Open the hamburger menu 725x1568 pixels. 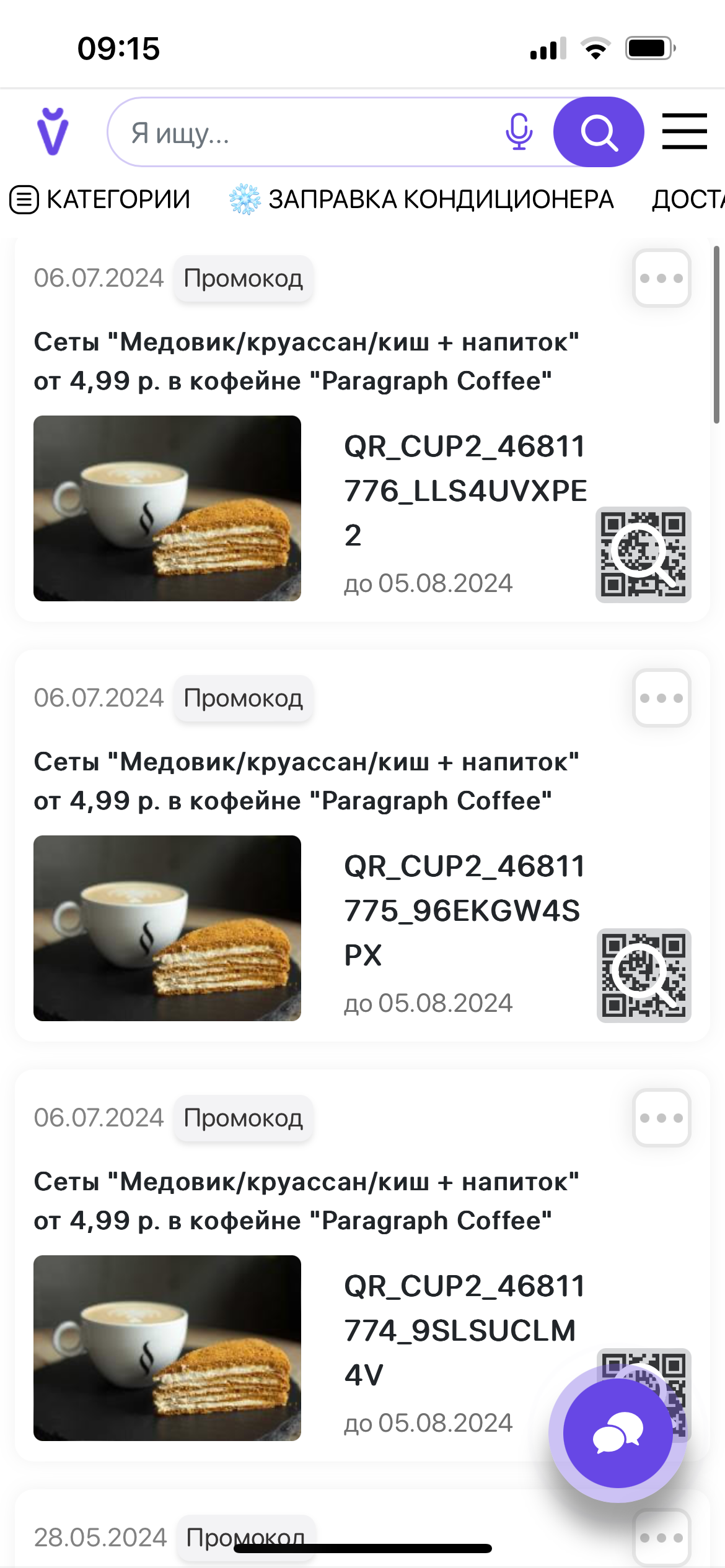point(684,131)
